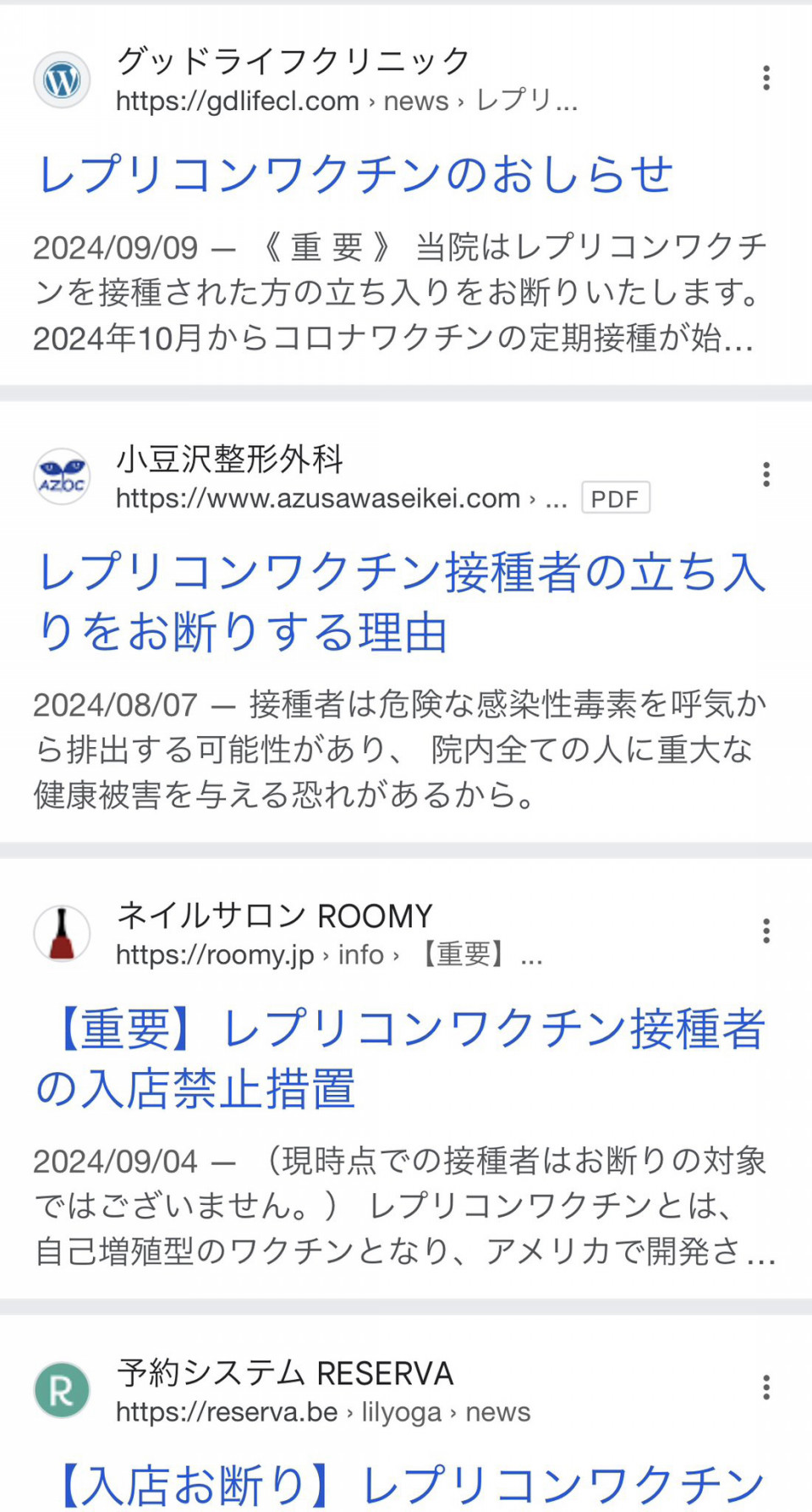Screen dimensions: 812x1512
Task: Tap the 予約システム RESERVA site name header
Action: click(285, 1372)
